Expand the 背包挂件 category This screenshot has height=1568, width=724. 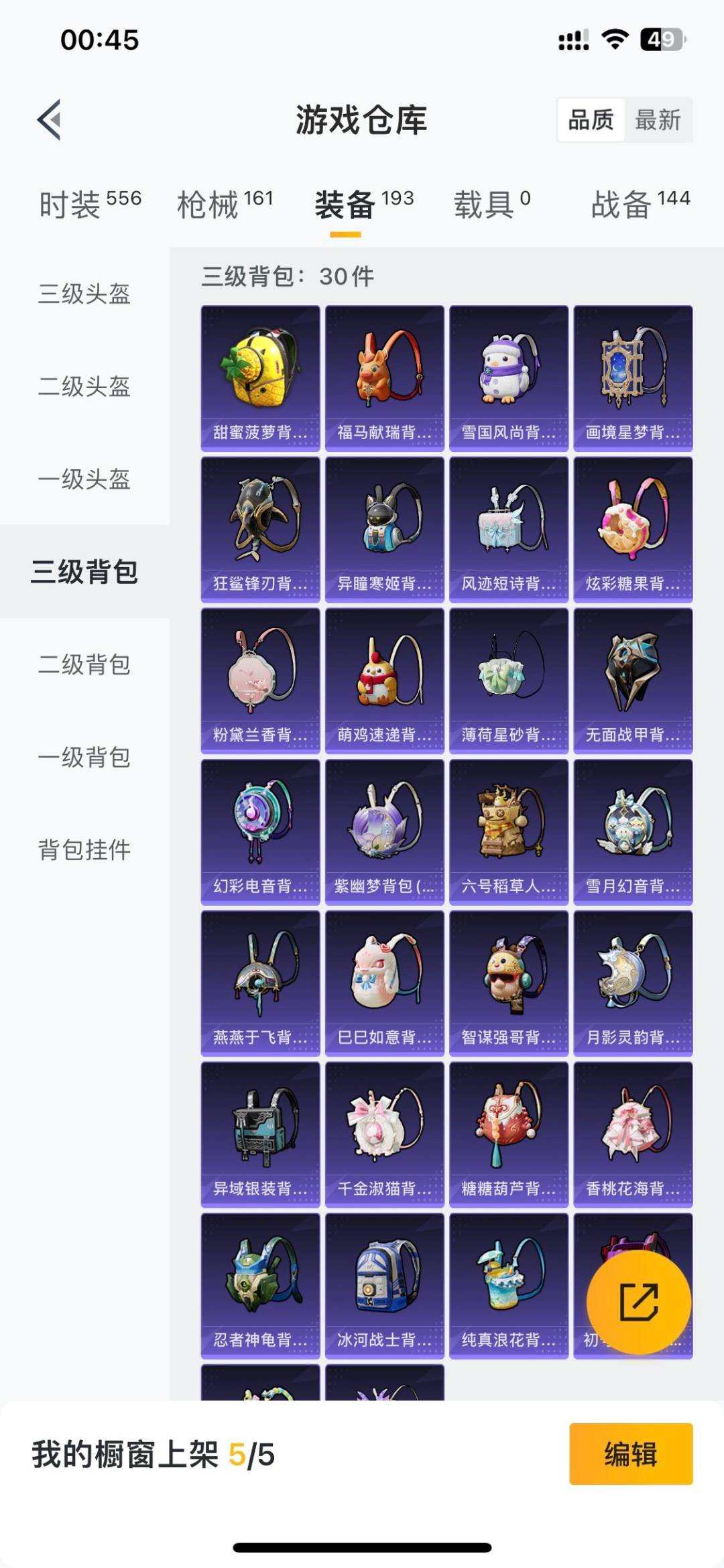pos(84,849)
